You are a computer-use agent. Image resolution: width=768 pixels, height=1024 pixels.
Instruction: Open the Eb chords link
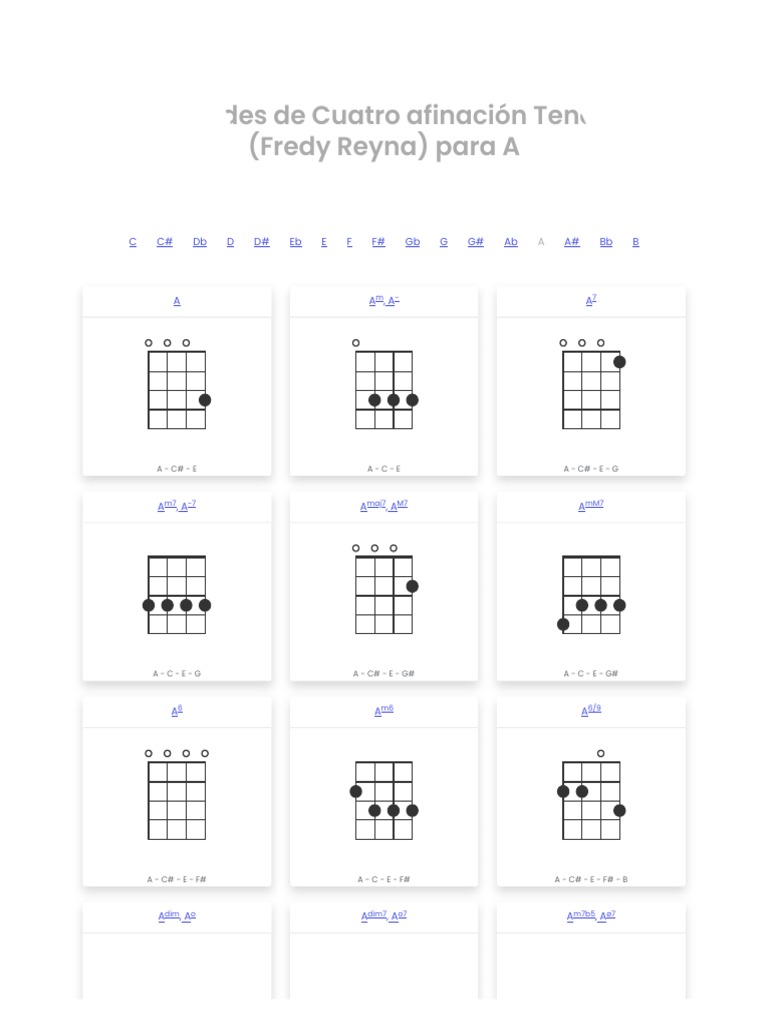296,242
